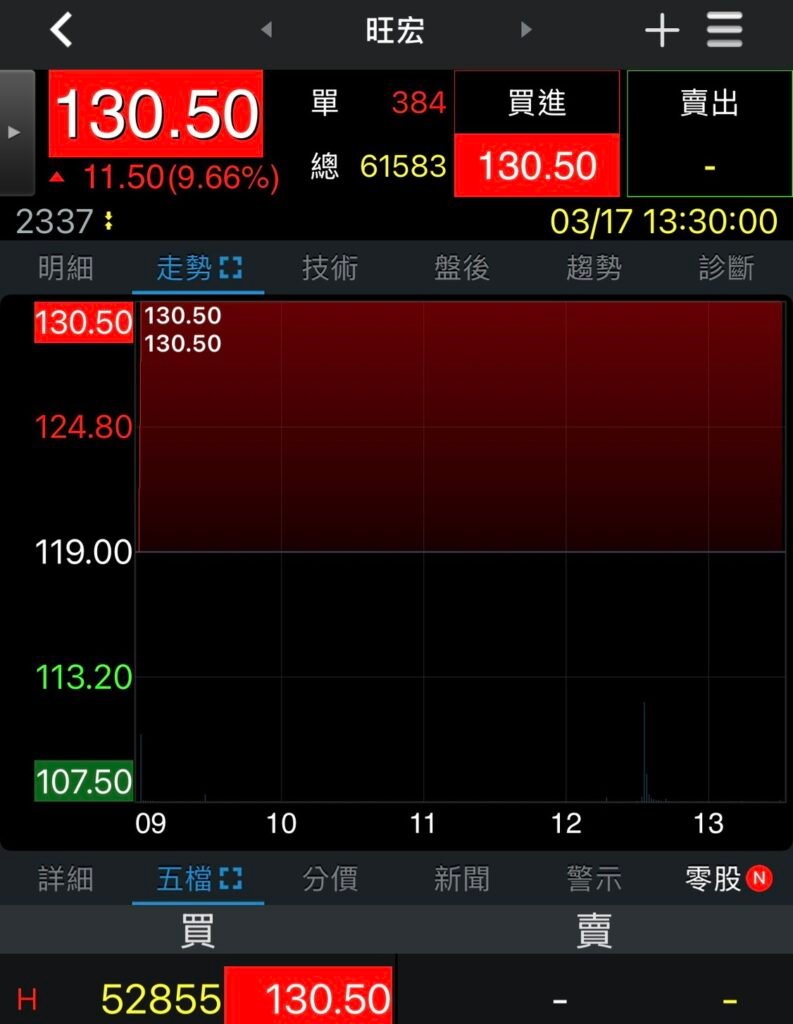Open the 技術 technical tab
Viewport: 793px width, 1024px height.
coord(330,268)
